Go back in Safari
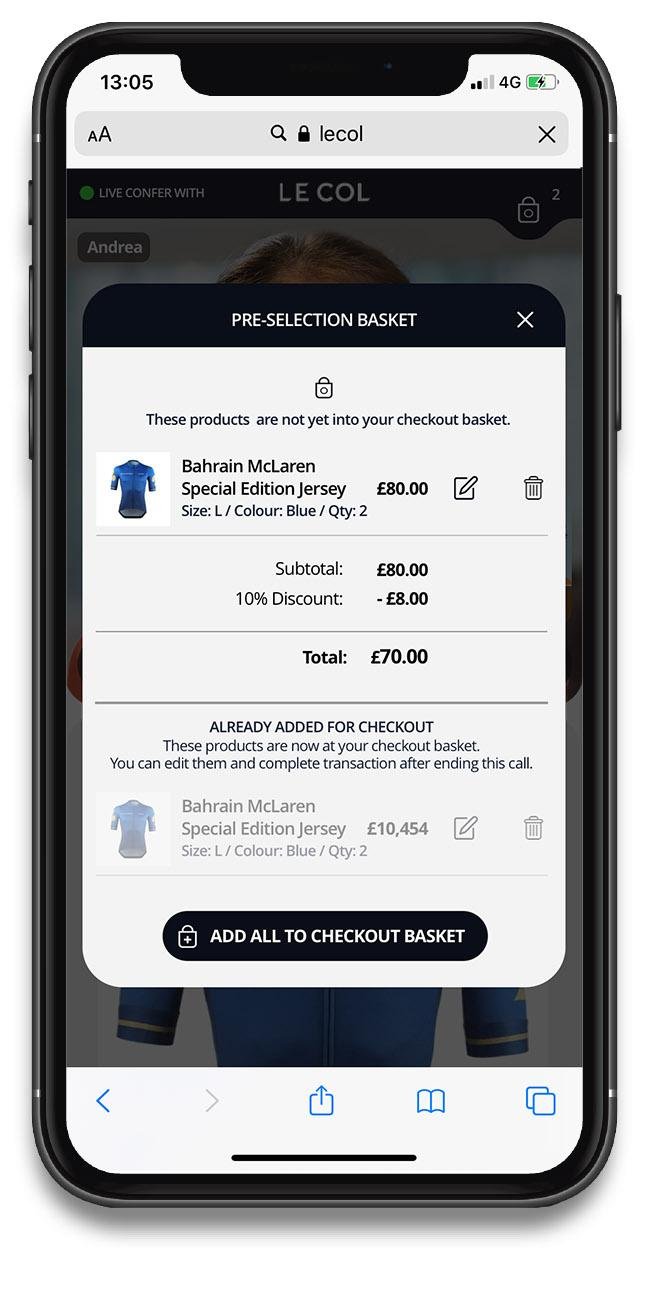The image size is (650, 1300). pos(103,1101)
